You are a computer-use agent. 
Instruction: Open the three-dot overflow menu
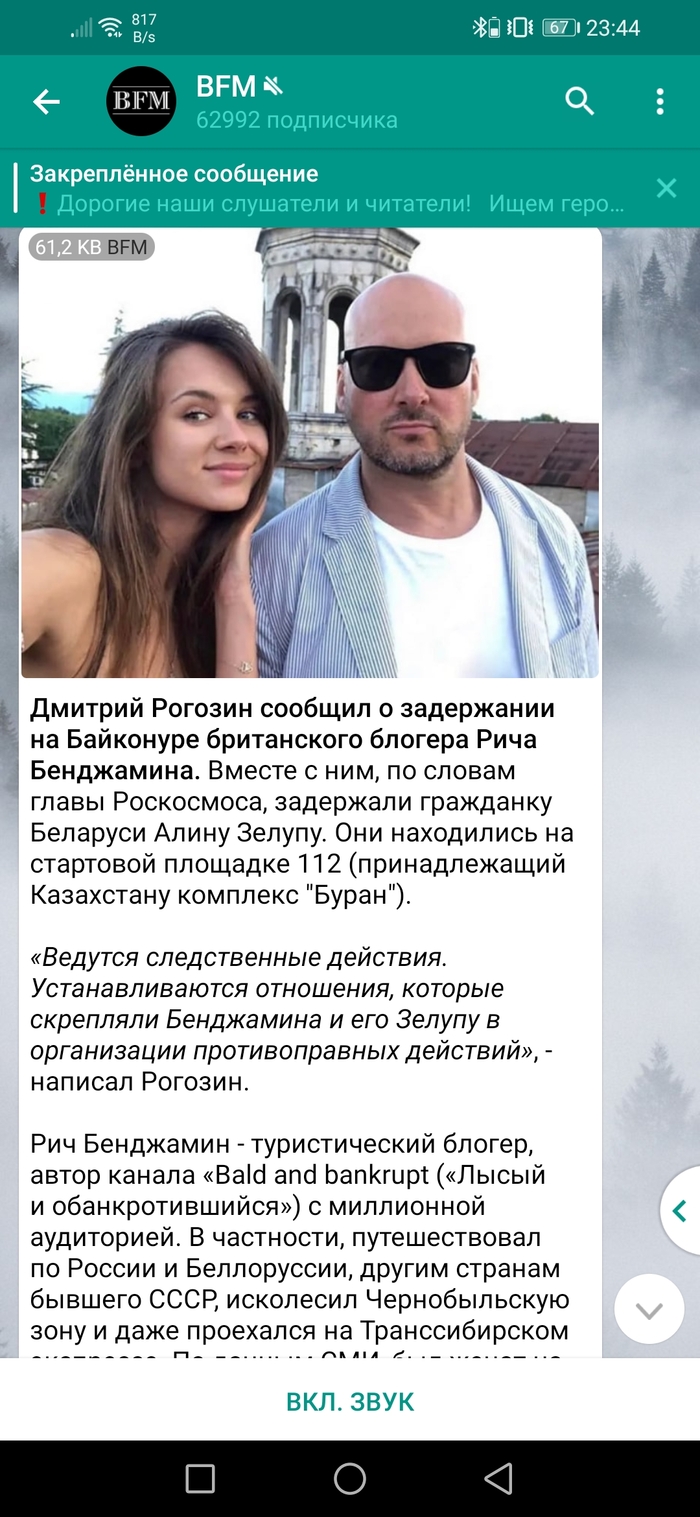pos(659,101)
